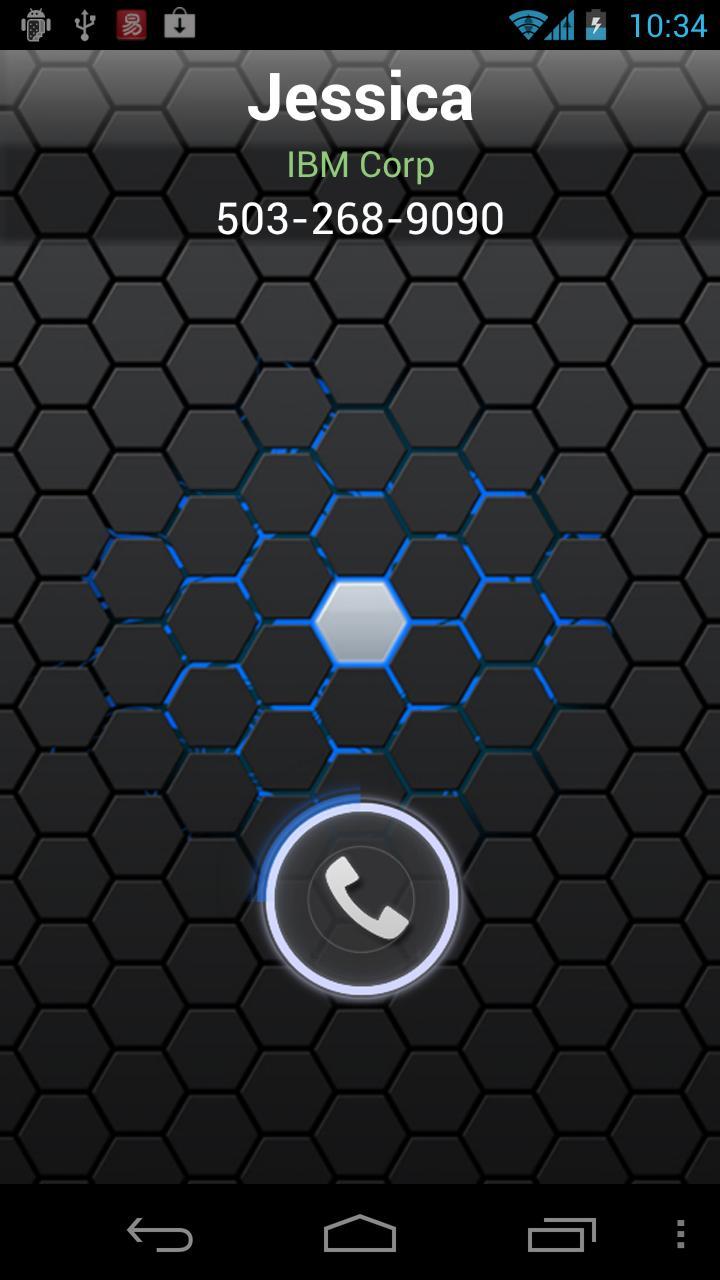Image resolution: width=720 pixels, height=1280 pixels.
Task: Go to the home screen
Action: pos(360,1234)
